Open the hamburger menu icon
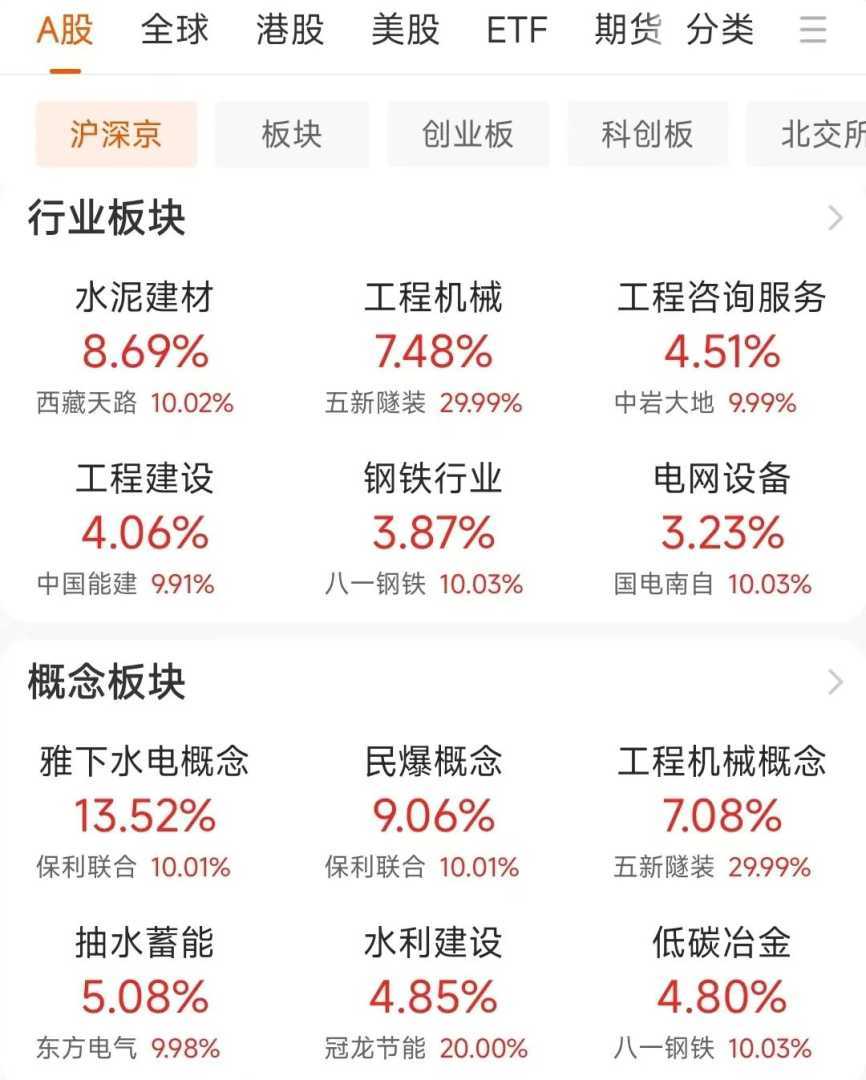This screenshot has height=1080, width=866. pos(813,30)
